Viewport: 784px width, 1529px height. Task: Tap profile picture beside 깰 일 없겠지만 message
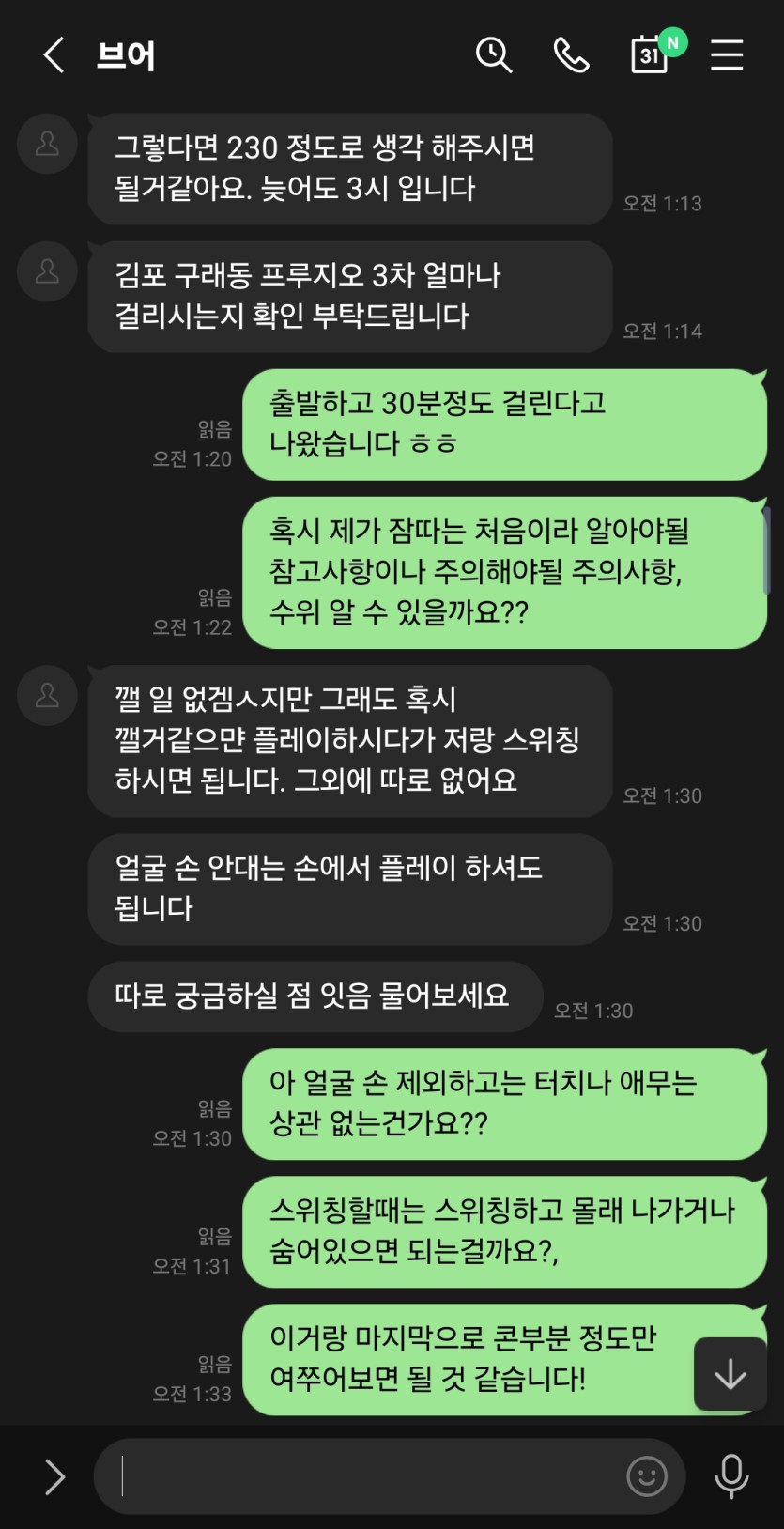[x=47, y=695]
